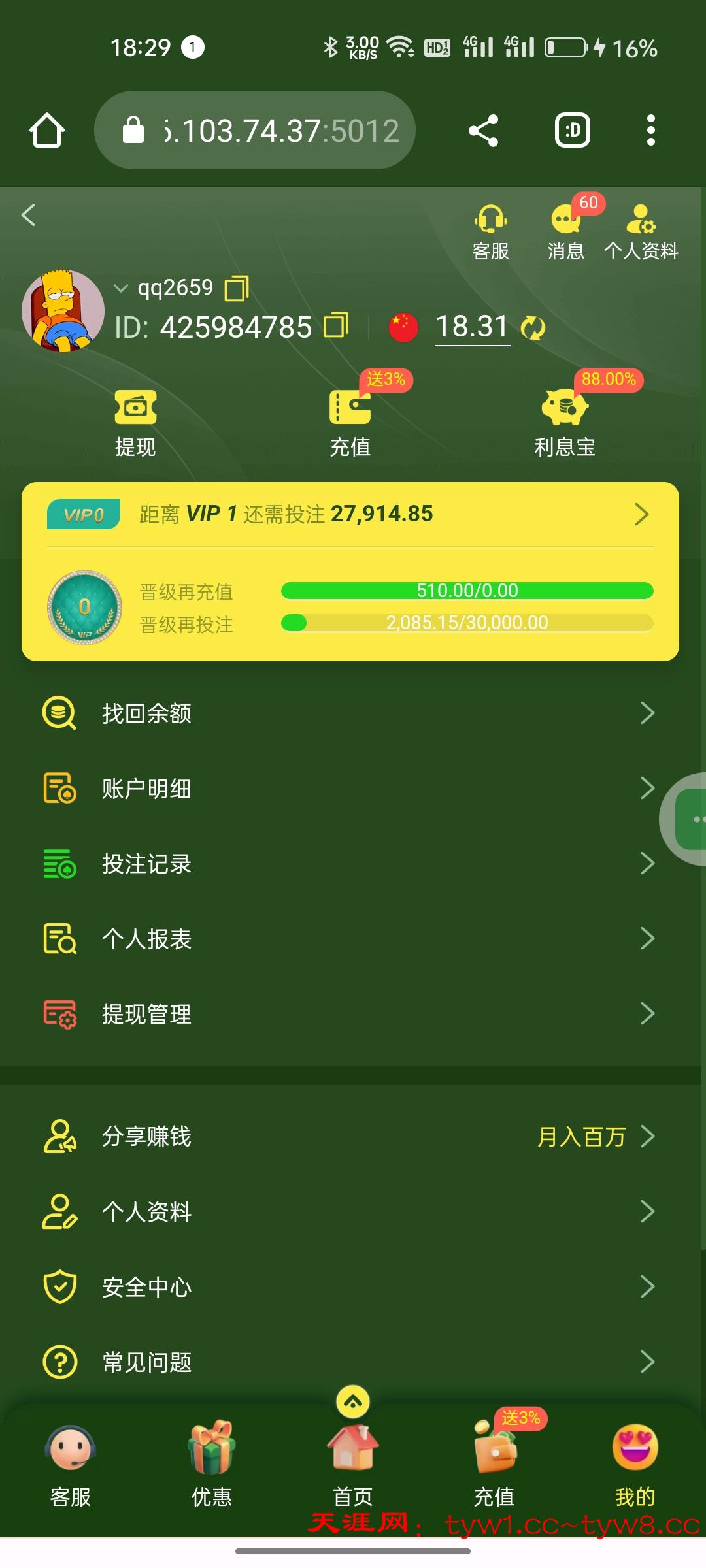706x1568 pixels.
Task: Share the current page
Action: pyautogui.click(x=484, y=131)
